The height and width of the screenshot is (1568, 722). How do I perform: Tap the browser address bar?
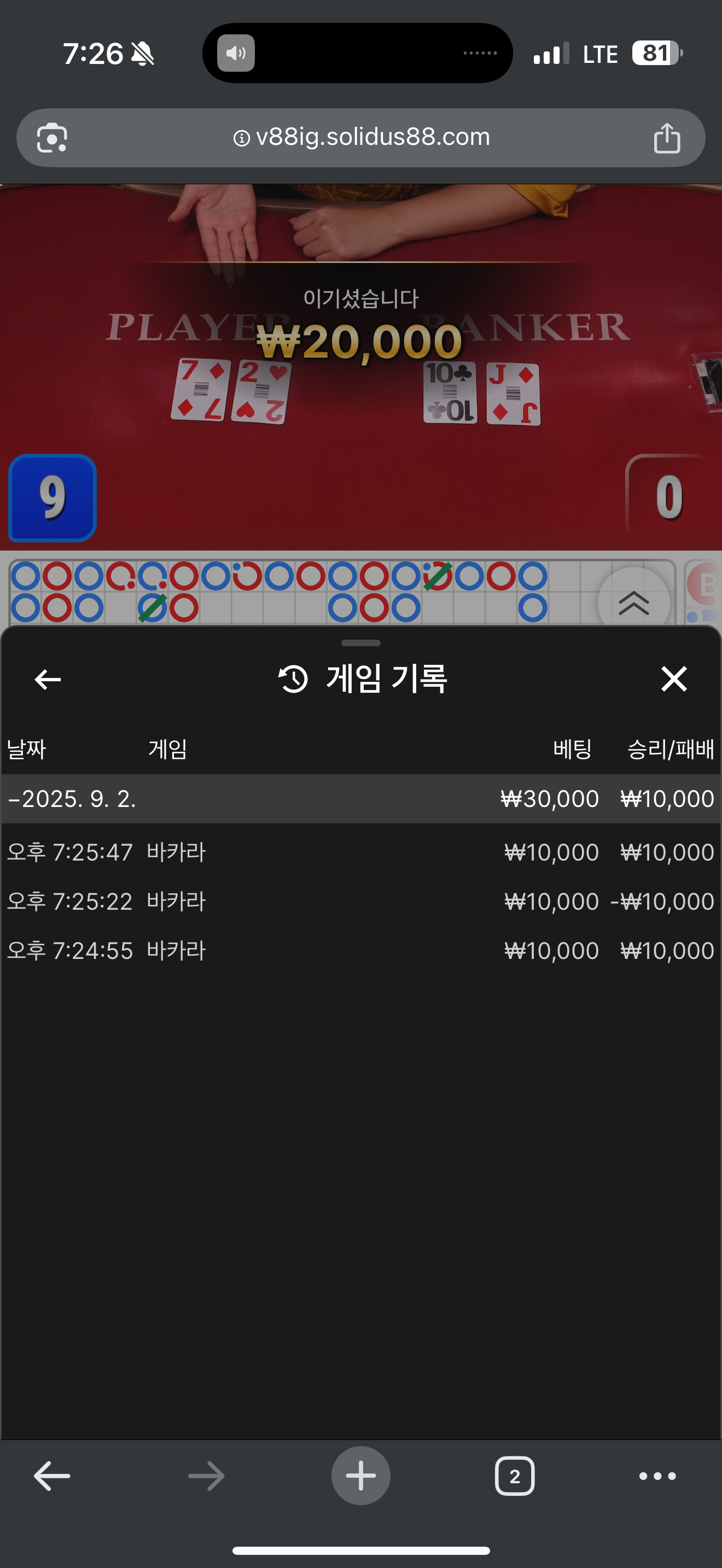pos(360,138)
